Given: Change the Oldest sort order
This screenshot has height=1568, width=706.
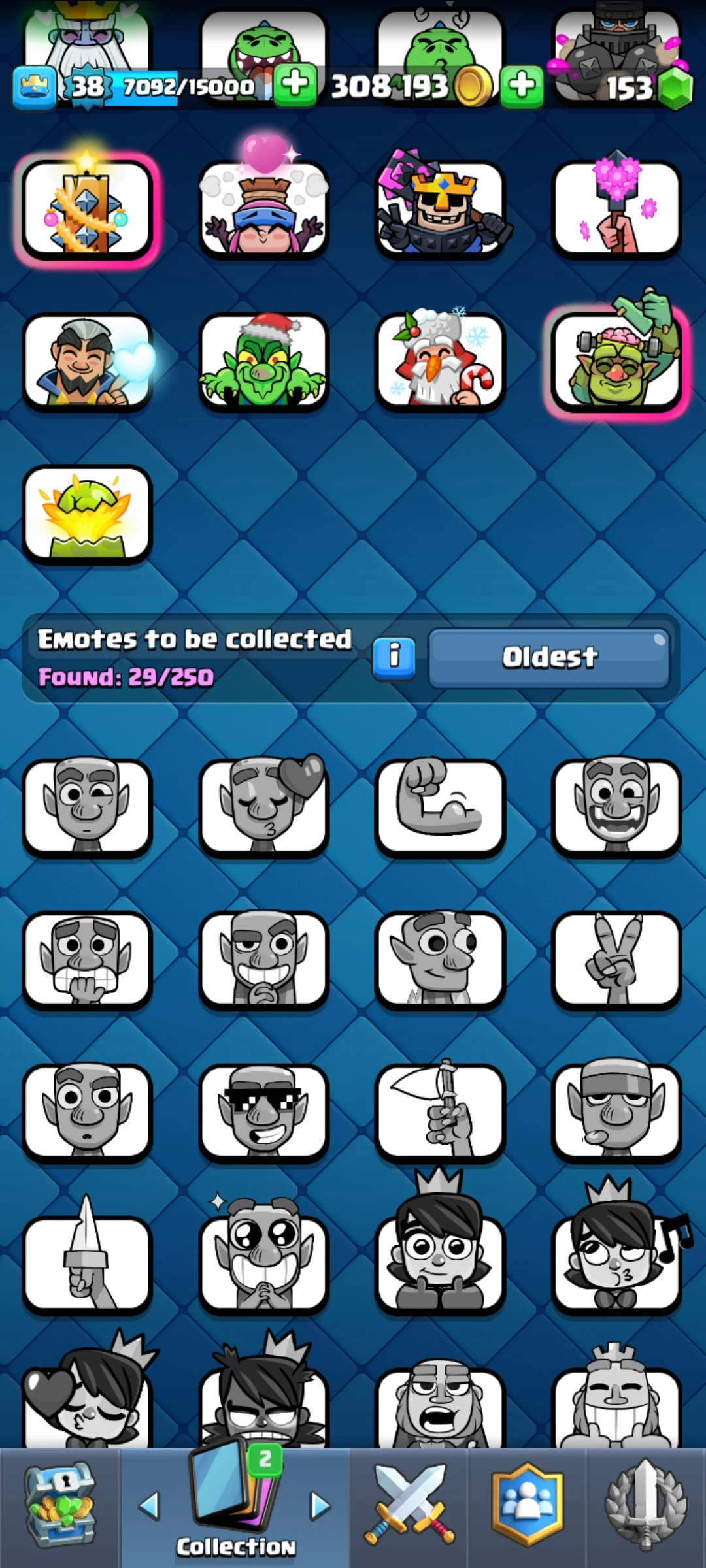Looking at the screenshot, I should (549, 657).
